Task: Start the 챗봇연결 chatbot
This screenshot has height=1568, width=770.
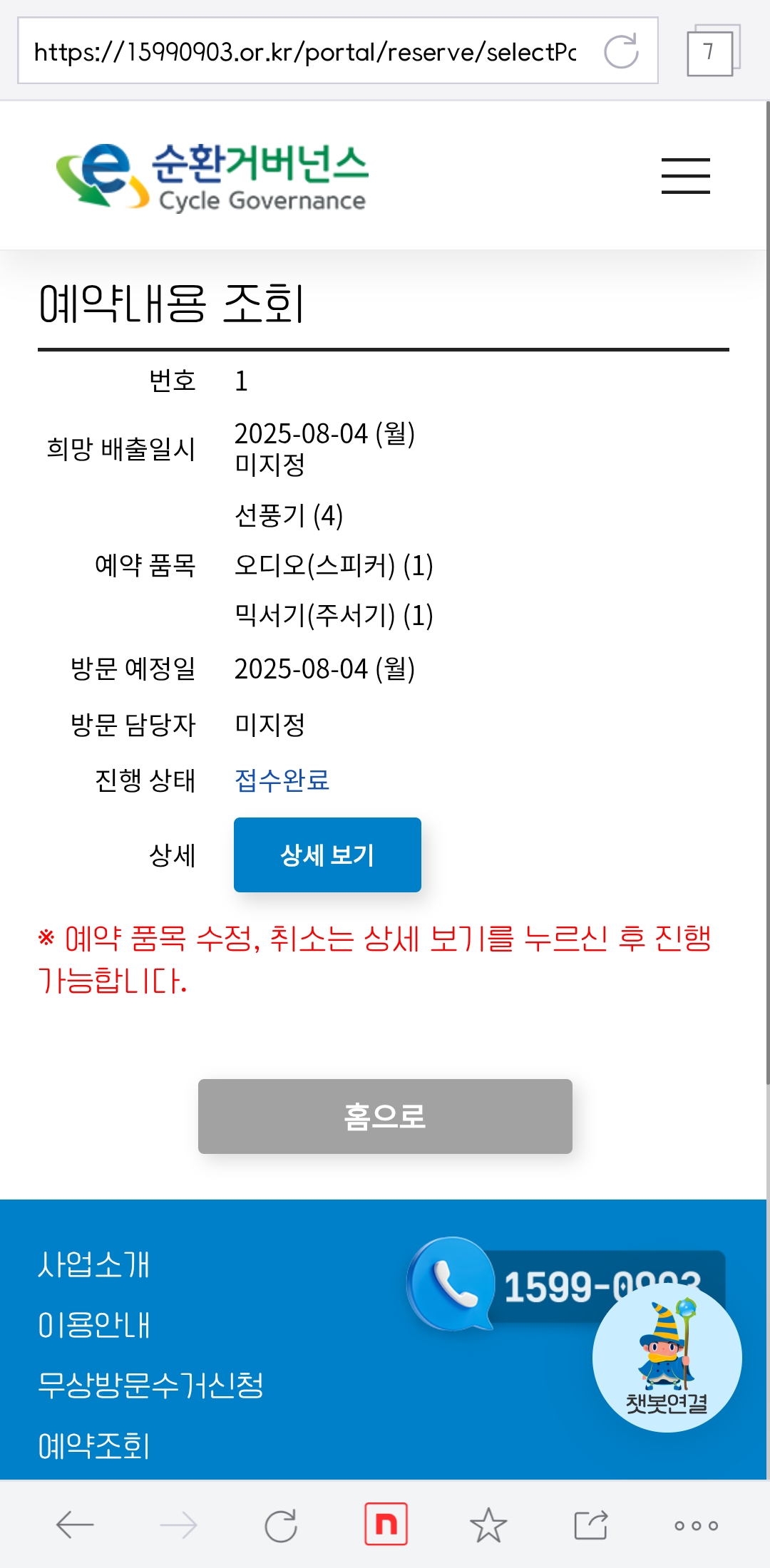Action: pos(667,1358)
